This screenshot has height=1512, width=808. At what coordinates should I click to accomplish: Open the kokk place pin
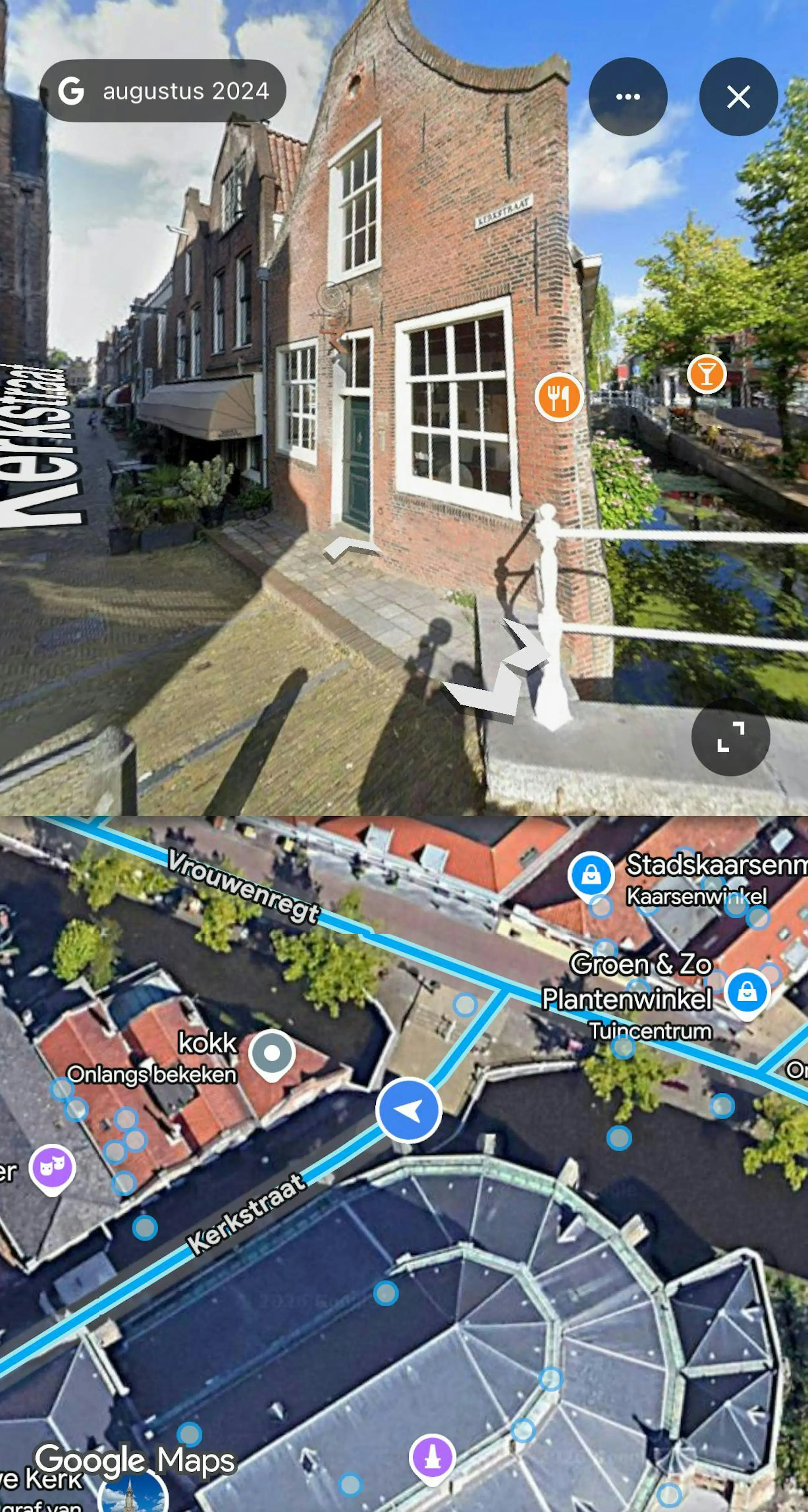click(x=271, y=1054)
